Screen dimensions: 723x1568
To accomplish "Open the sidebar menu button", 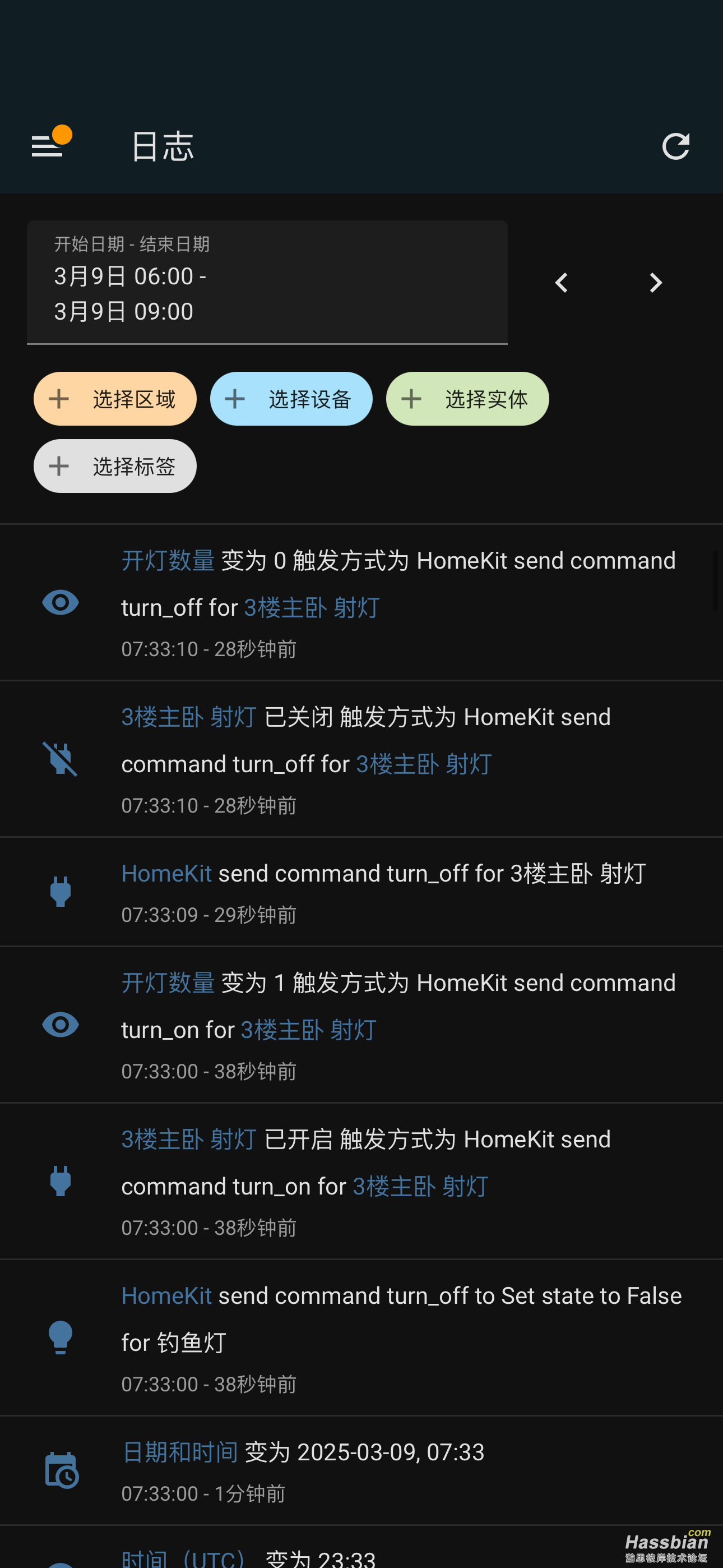I will point(48,146).
